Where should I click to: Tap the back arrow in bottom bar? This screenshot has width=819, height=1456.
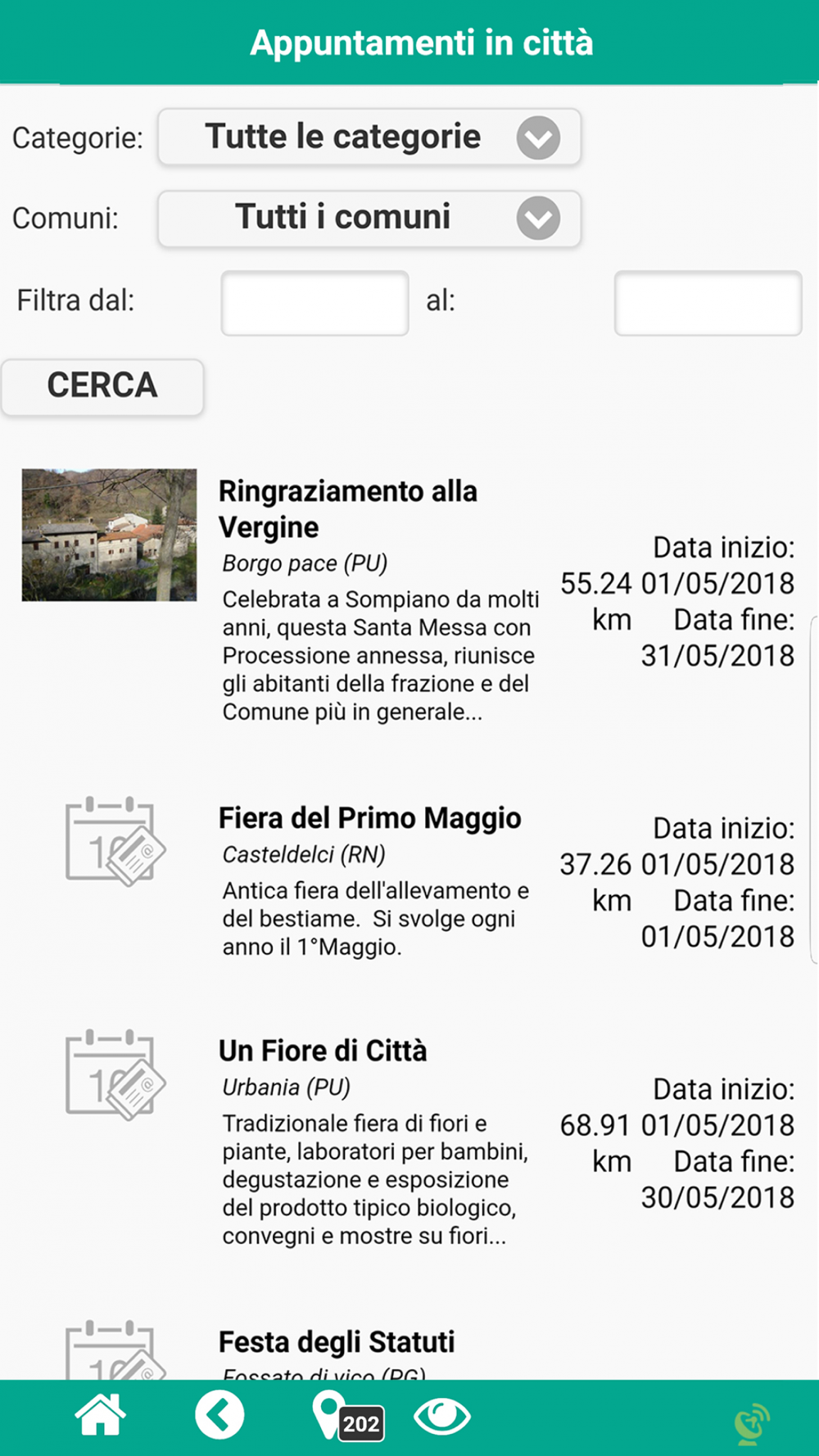tap(219, 1415)
